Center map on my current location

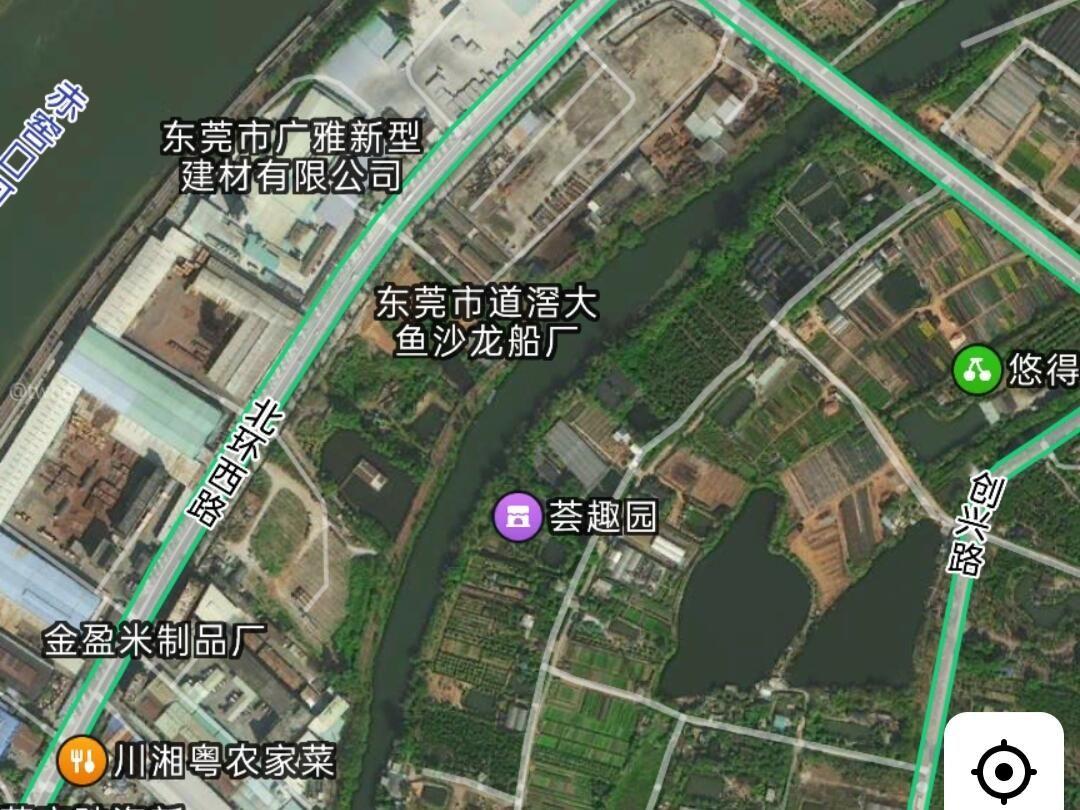(1003, 770)
